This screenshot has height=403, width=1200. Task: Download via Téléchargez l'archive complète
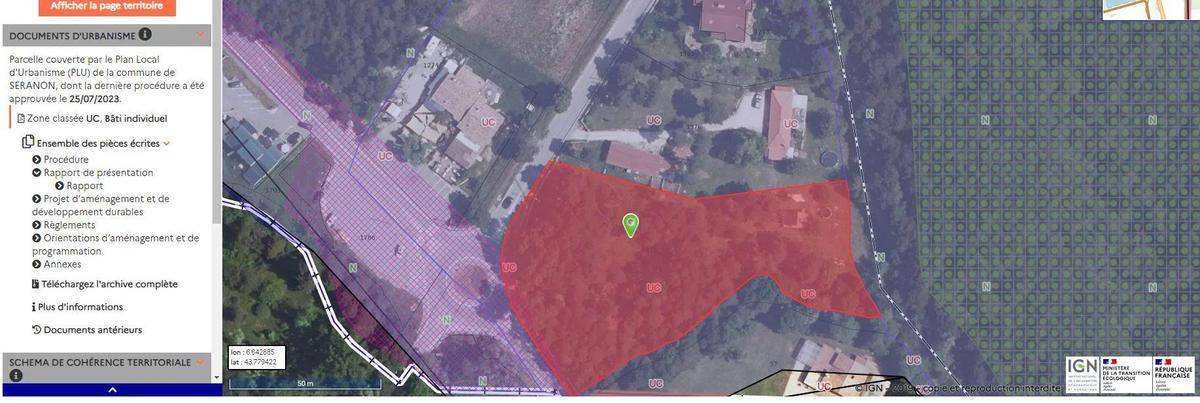coord(109,284)
